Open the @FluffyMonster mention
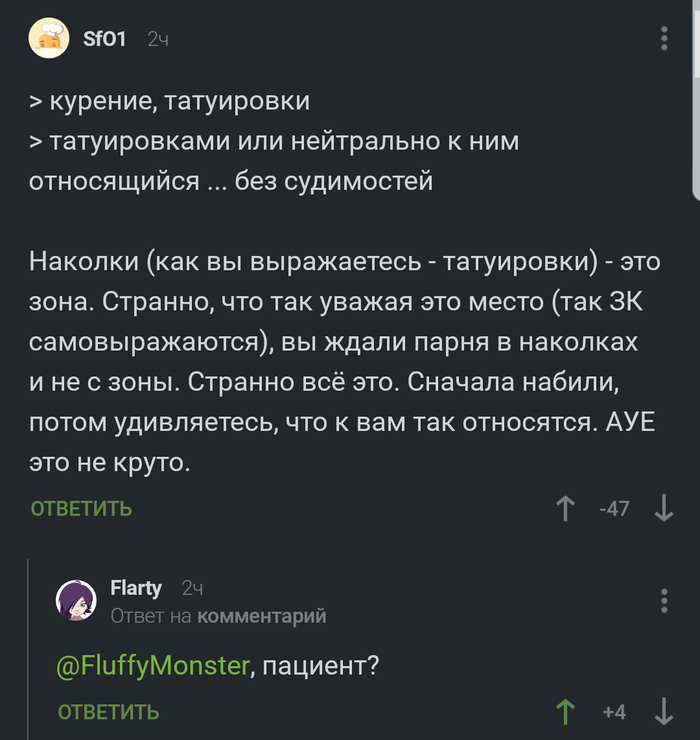The height and width of the screenshot is (740, 700). 152,664
